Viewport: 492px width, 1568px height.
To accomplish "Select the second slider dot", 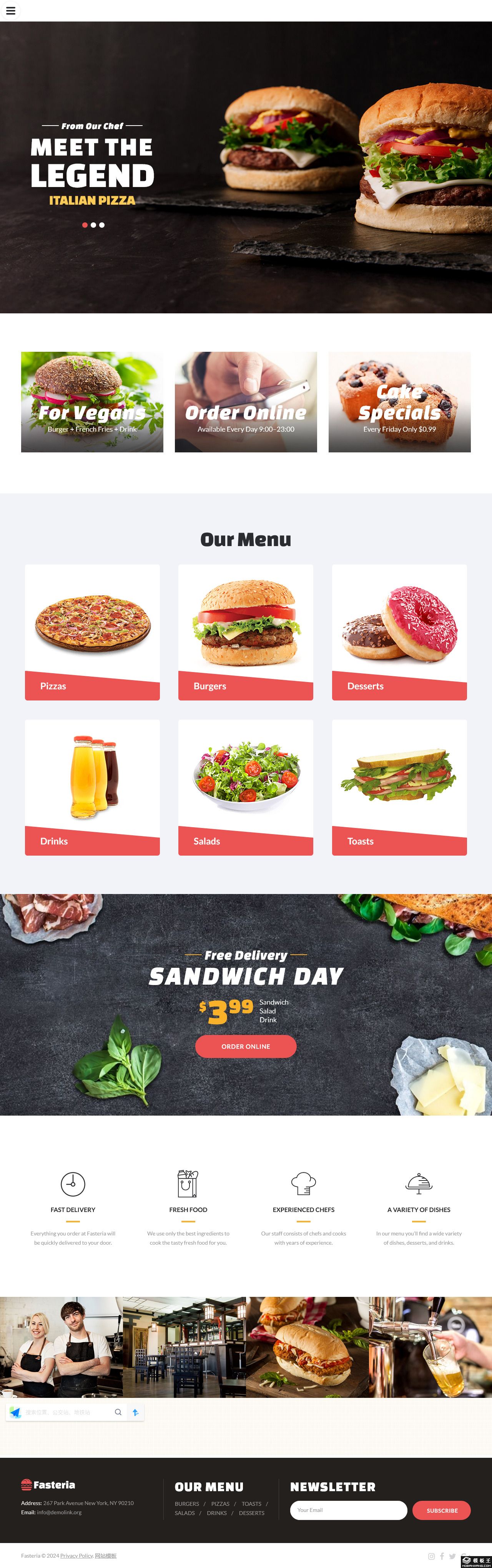I will pyautogui.click(x=93, y=225).
